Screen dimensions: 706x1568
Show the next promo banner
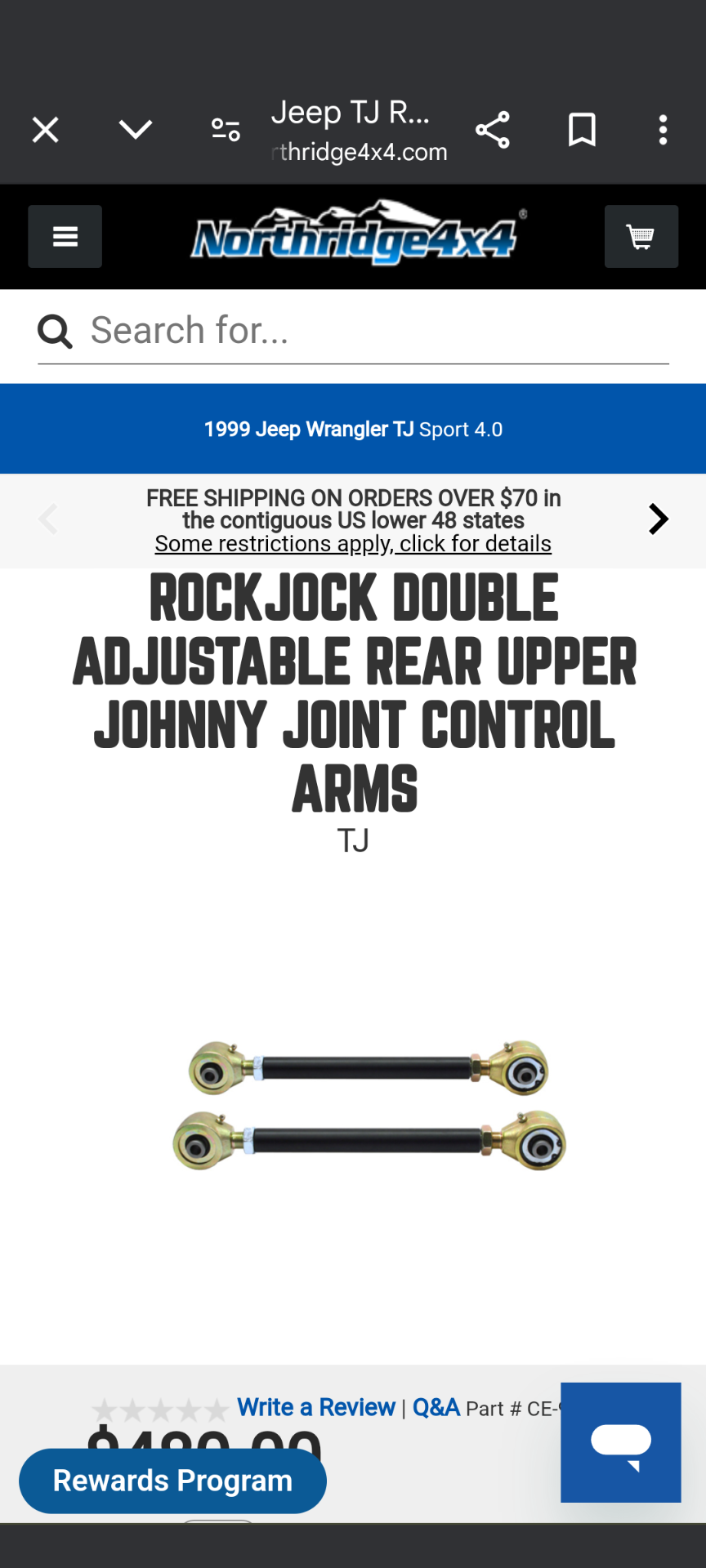(x=658, y=519)
